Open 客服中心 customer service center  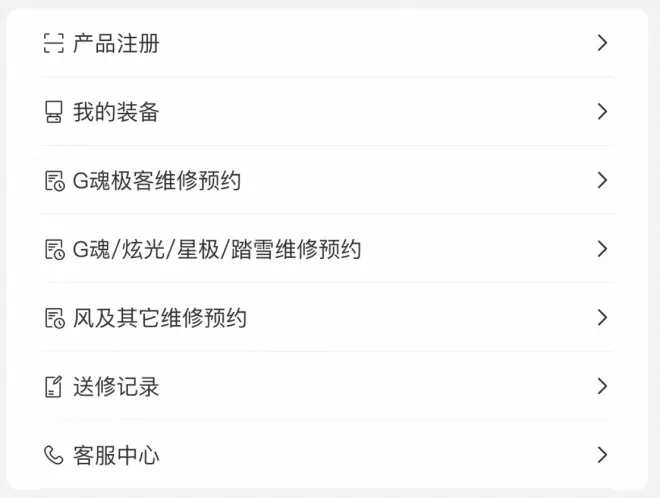click(x=116, y=456)
